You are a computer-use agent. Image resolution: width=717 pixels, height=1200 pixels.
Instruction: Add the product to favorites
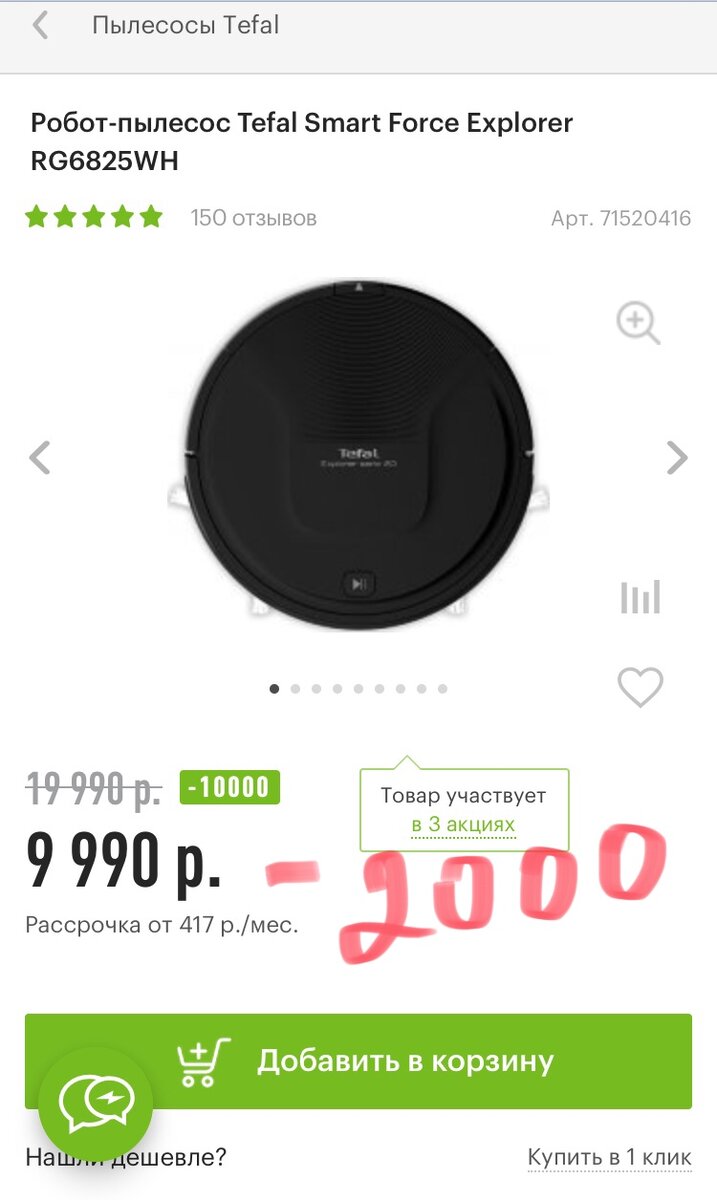coord(640,687)
